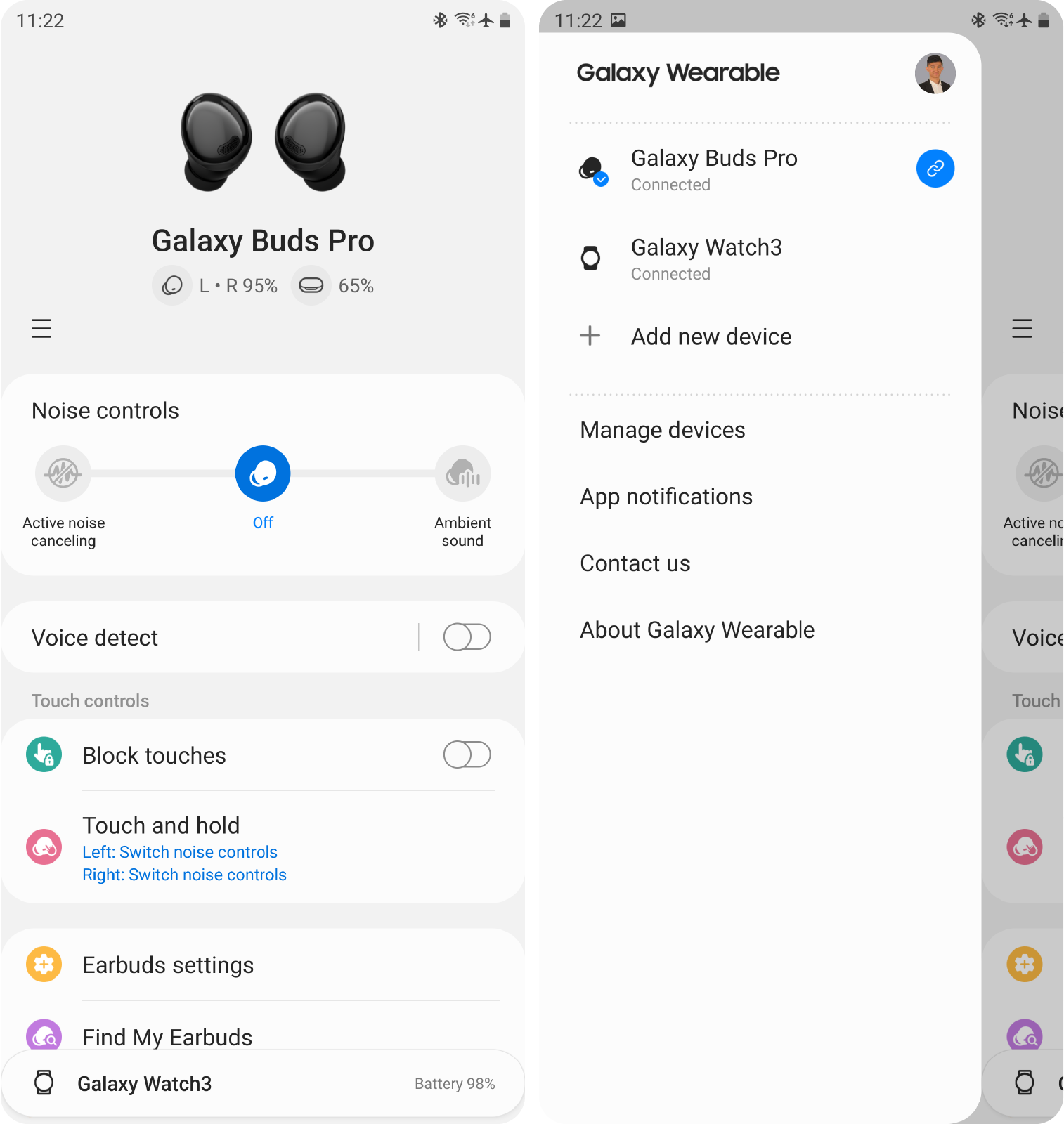The height and width of the screenshot is (1124, 1064).
Task: Toggle the Voice detect switch
Action: tap(467, 637)
